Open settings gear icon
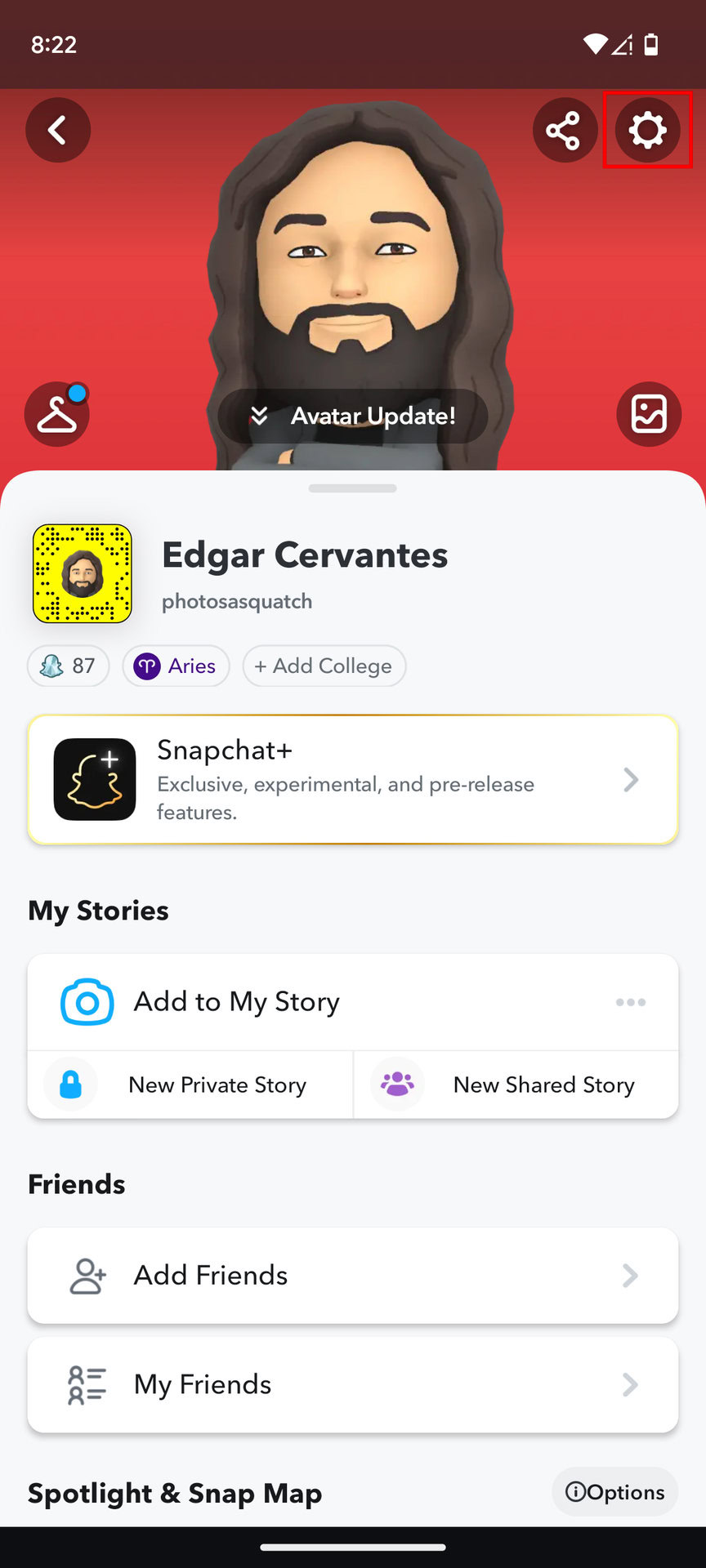Image resolution: width=706 pixels, height=1568 pixels. [647, 130]
